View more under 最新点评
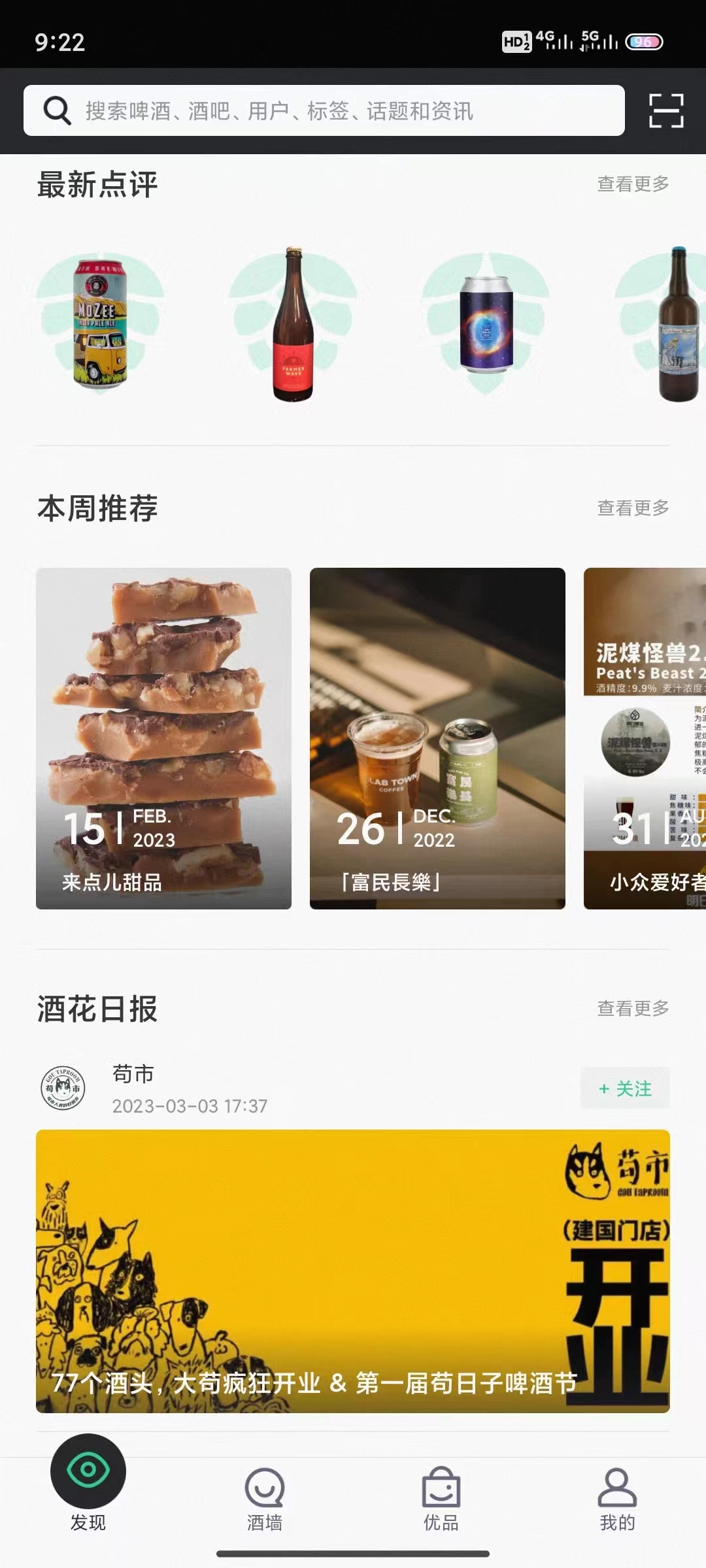The width and height of the screenshot is (706, 1568). 633,184
